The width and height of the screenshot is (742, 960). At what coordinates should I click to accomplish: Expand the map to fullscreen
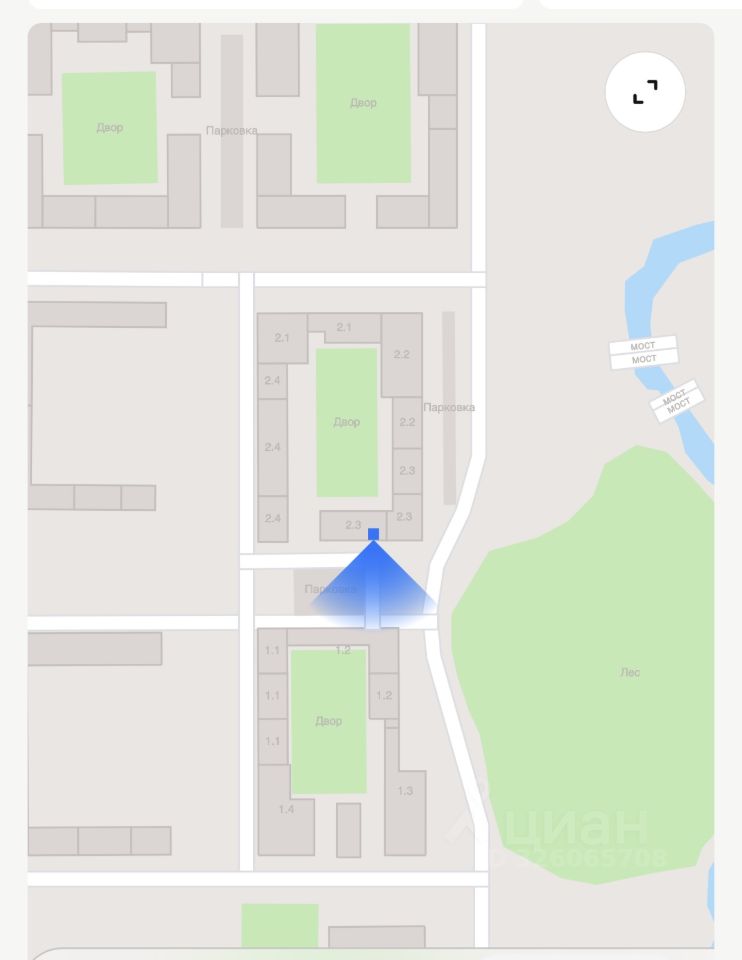click(x=645, y=93)
